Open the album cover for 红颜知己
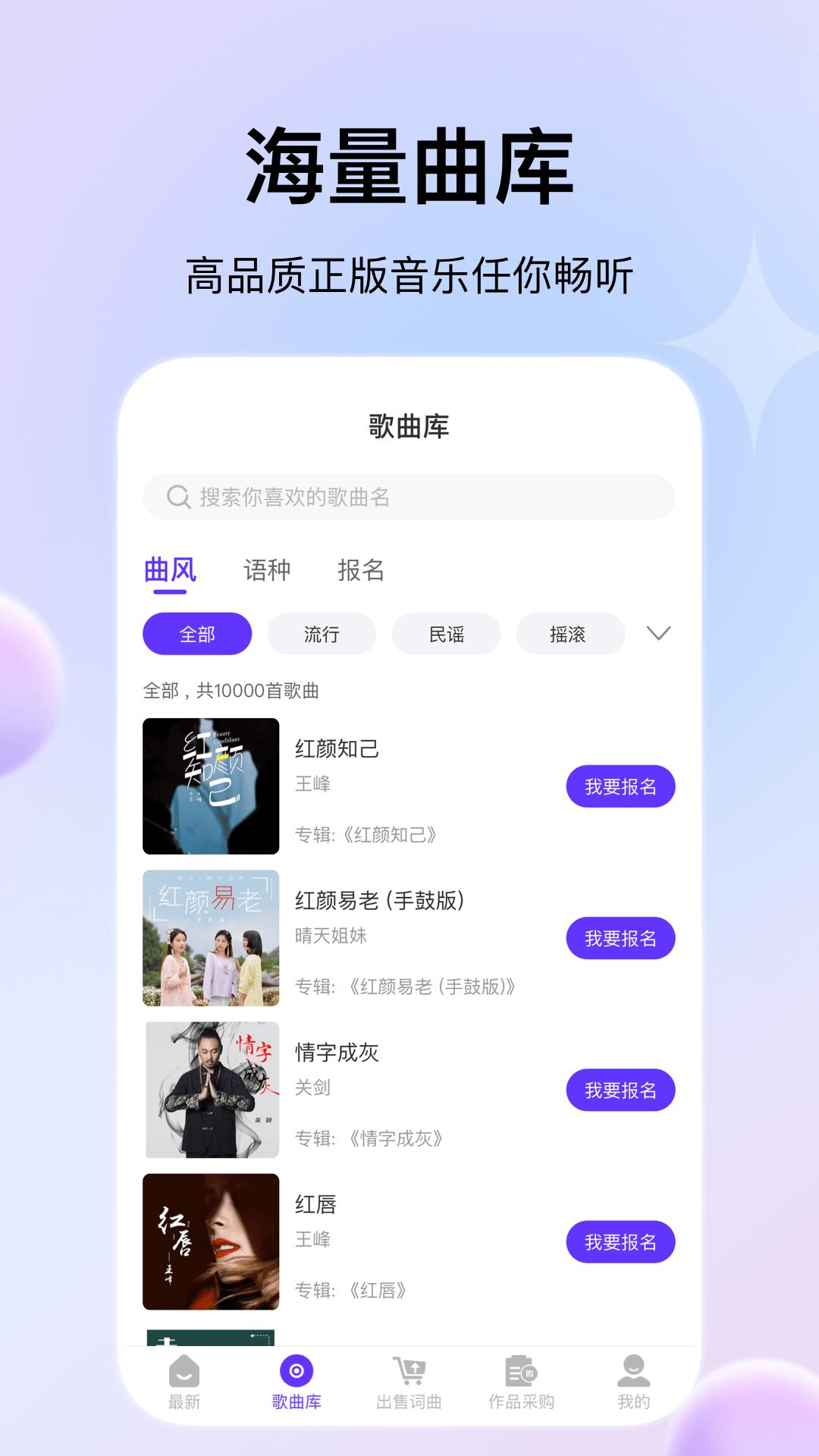The image size is (819, 1456). point(211,786)
